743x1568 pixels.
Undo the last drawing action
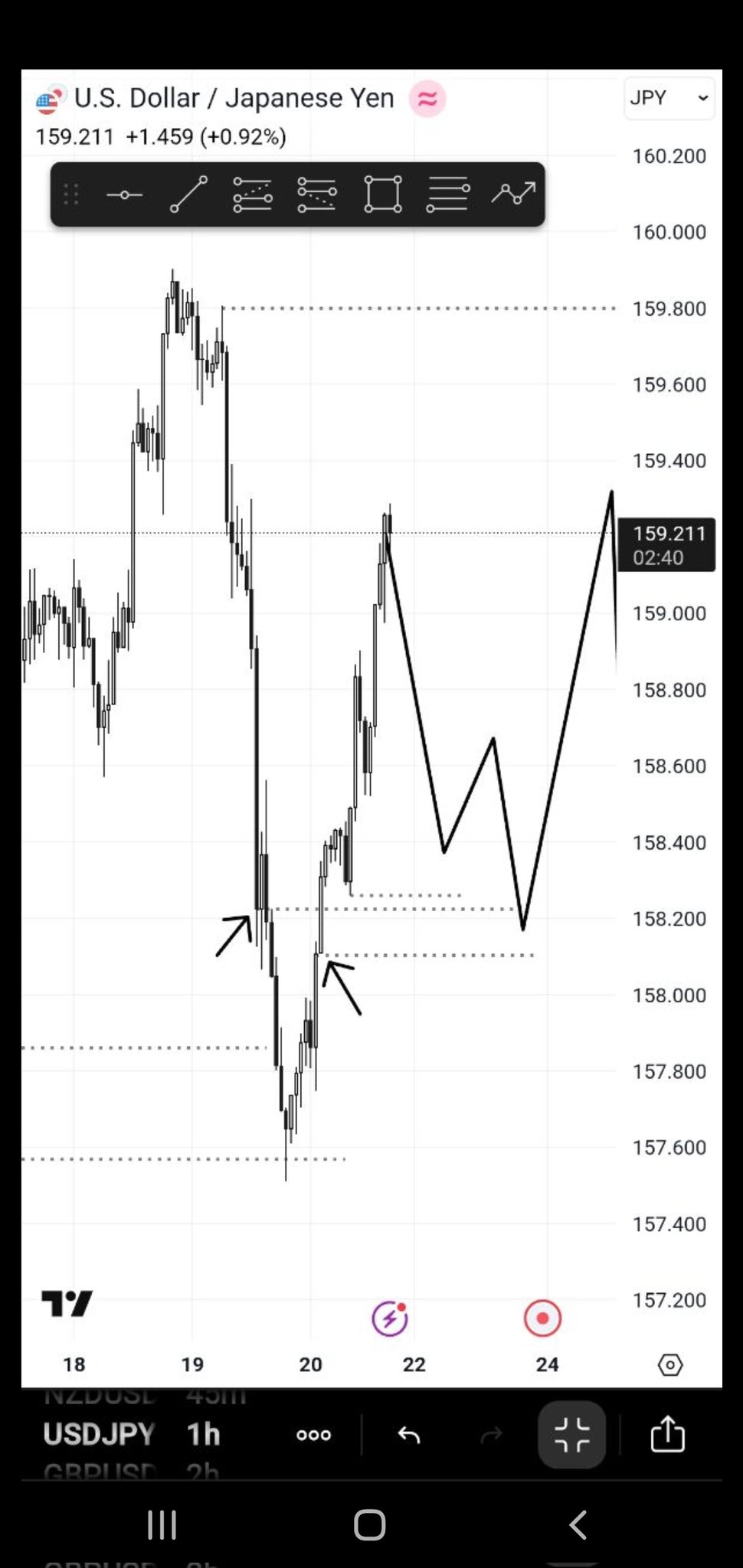point(410,1435)
